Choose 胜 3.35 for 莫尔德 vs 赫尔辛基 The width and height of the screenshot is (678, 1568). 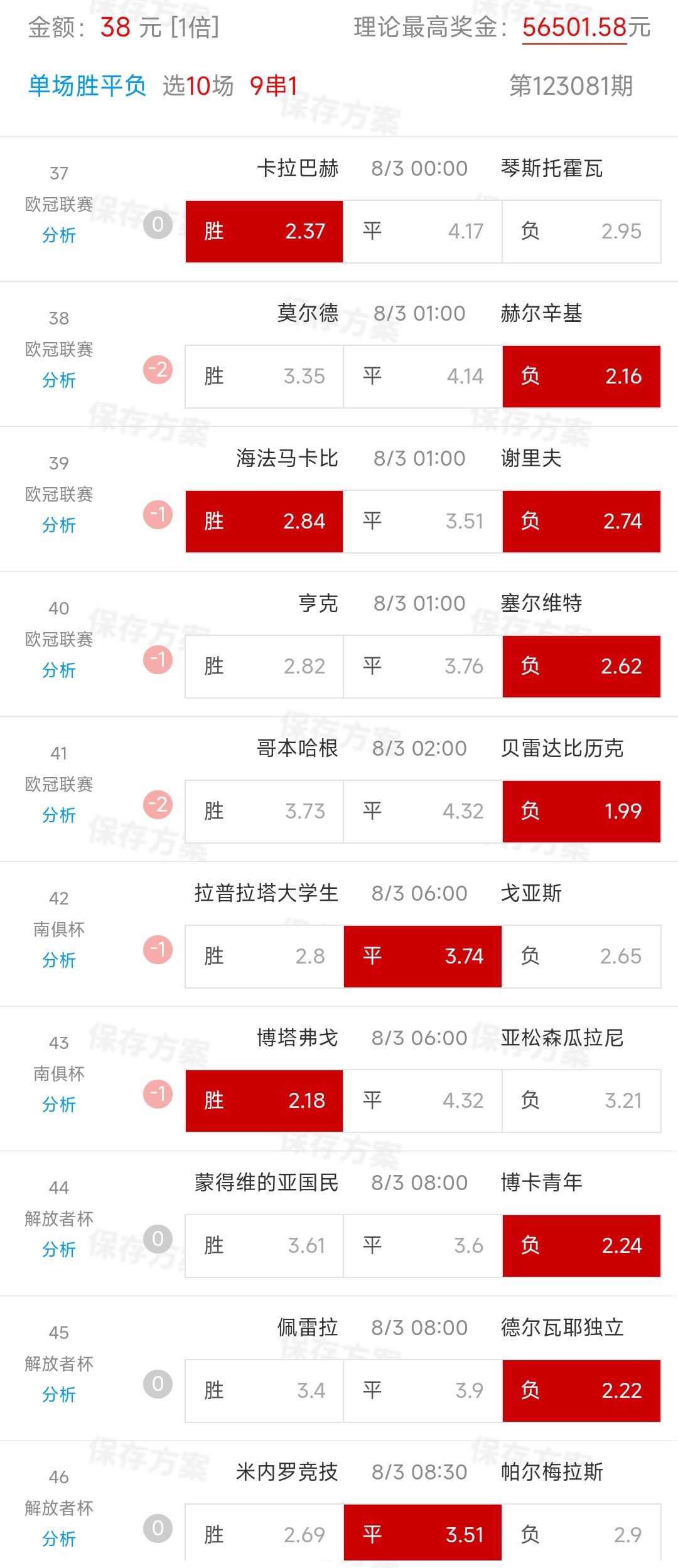click(264, 377)
